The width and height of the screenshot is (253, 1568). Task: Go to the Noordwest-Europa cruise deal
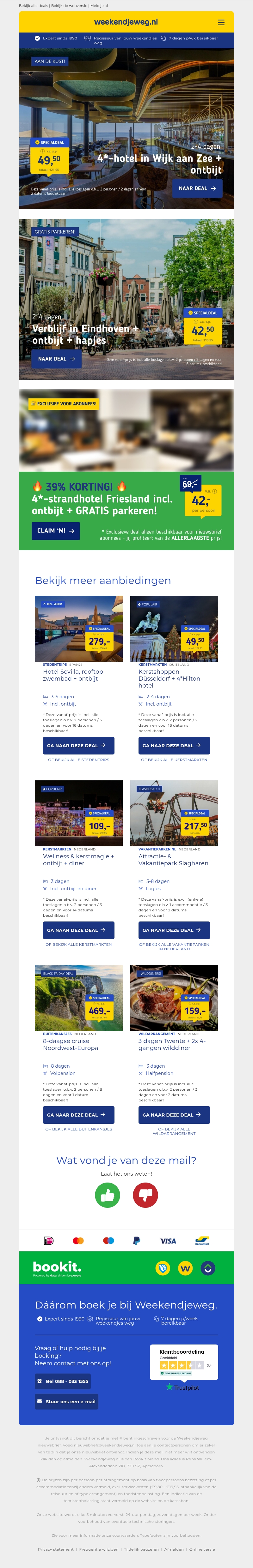tap(79, 1115)
